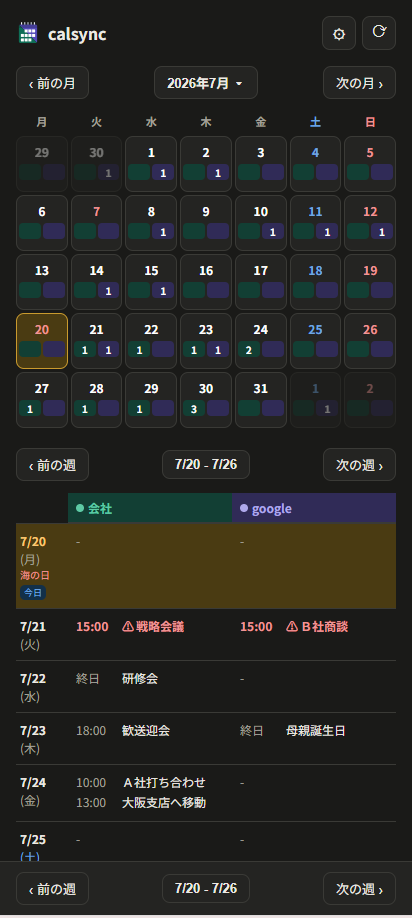Select July 30 in the calendar grid
Image resolution: width=412 pixels, height=918 pixels.
[205, 400]
